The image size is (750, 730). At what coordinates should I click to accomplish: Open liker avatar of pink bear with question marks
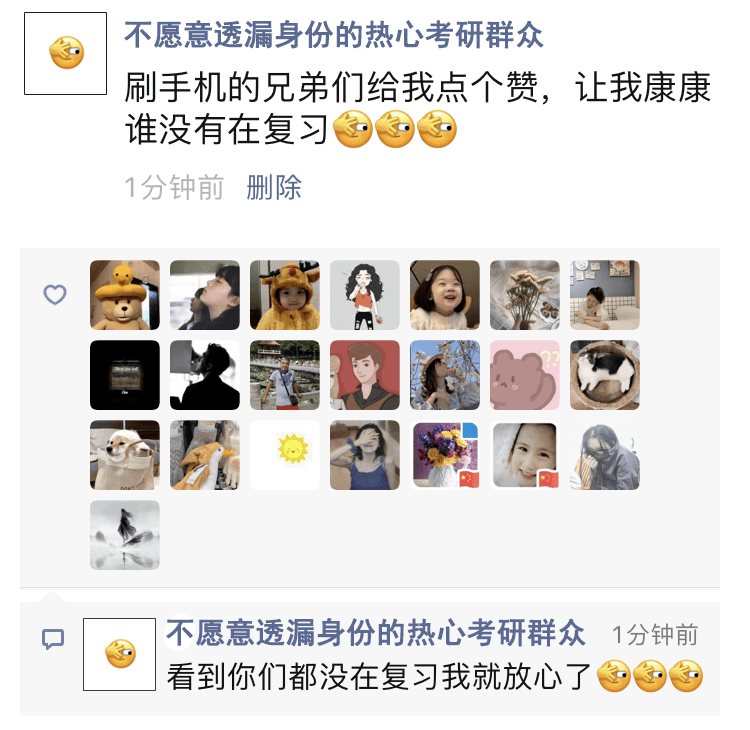pos(525,375)
